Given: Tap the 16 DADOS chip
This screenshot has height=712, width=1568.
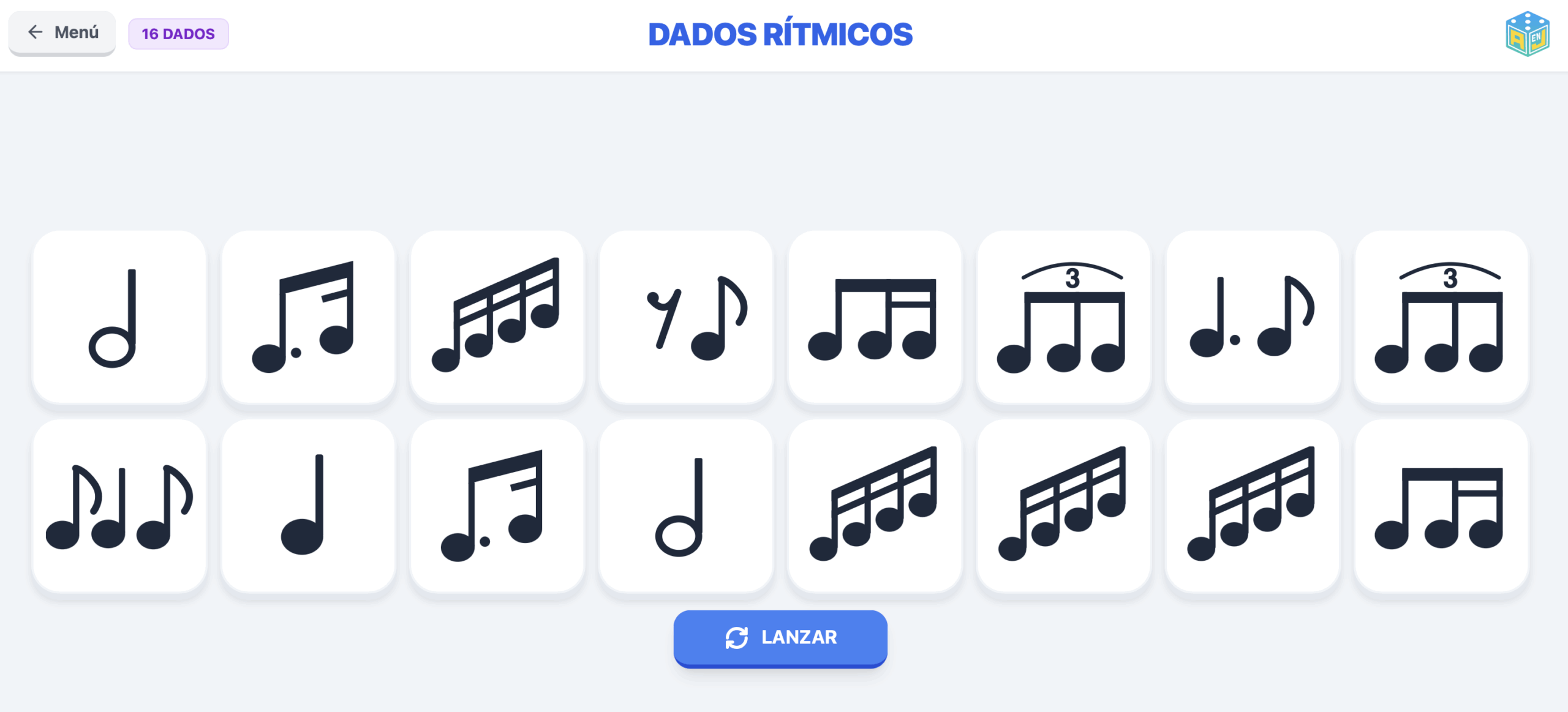Looking at the screenshot, I should [x=178, y=34].
